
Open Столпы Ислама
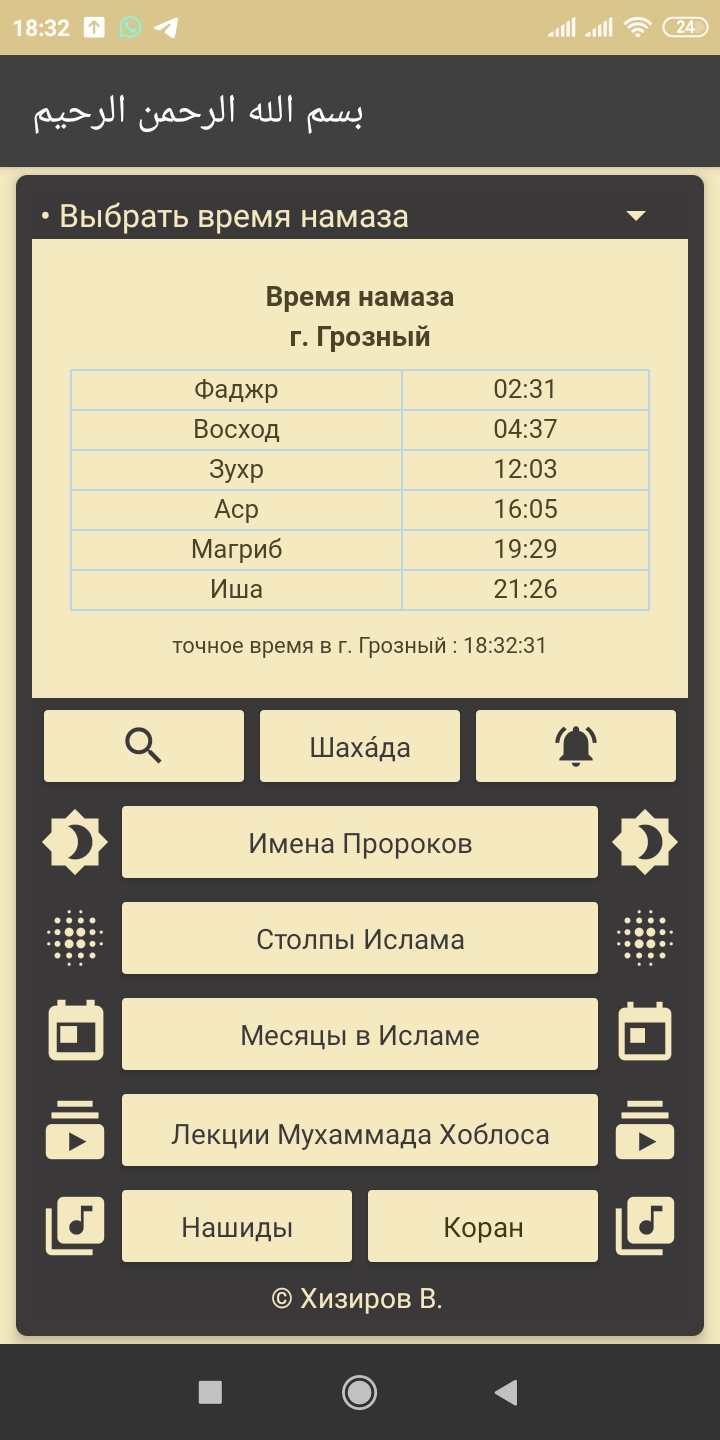click(x=360, y=938)
